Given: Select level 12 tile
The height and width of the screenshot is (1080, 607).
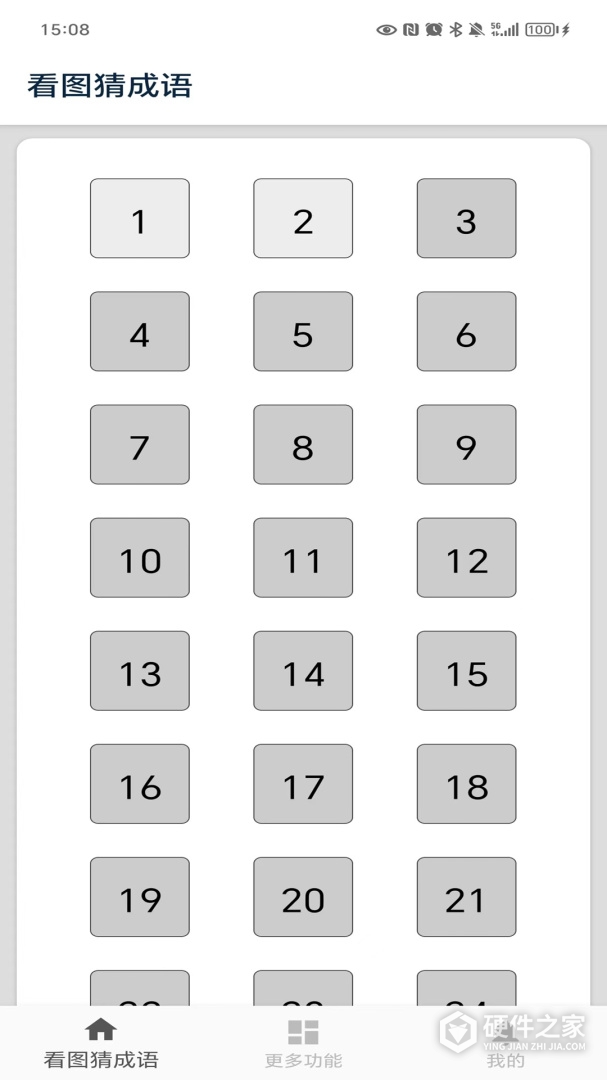Looking at the screenshot, I should (466, 557).
